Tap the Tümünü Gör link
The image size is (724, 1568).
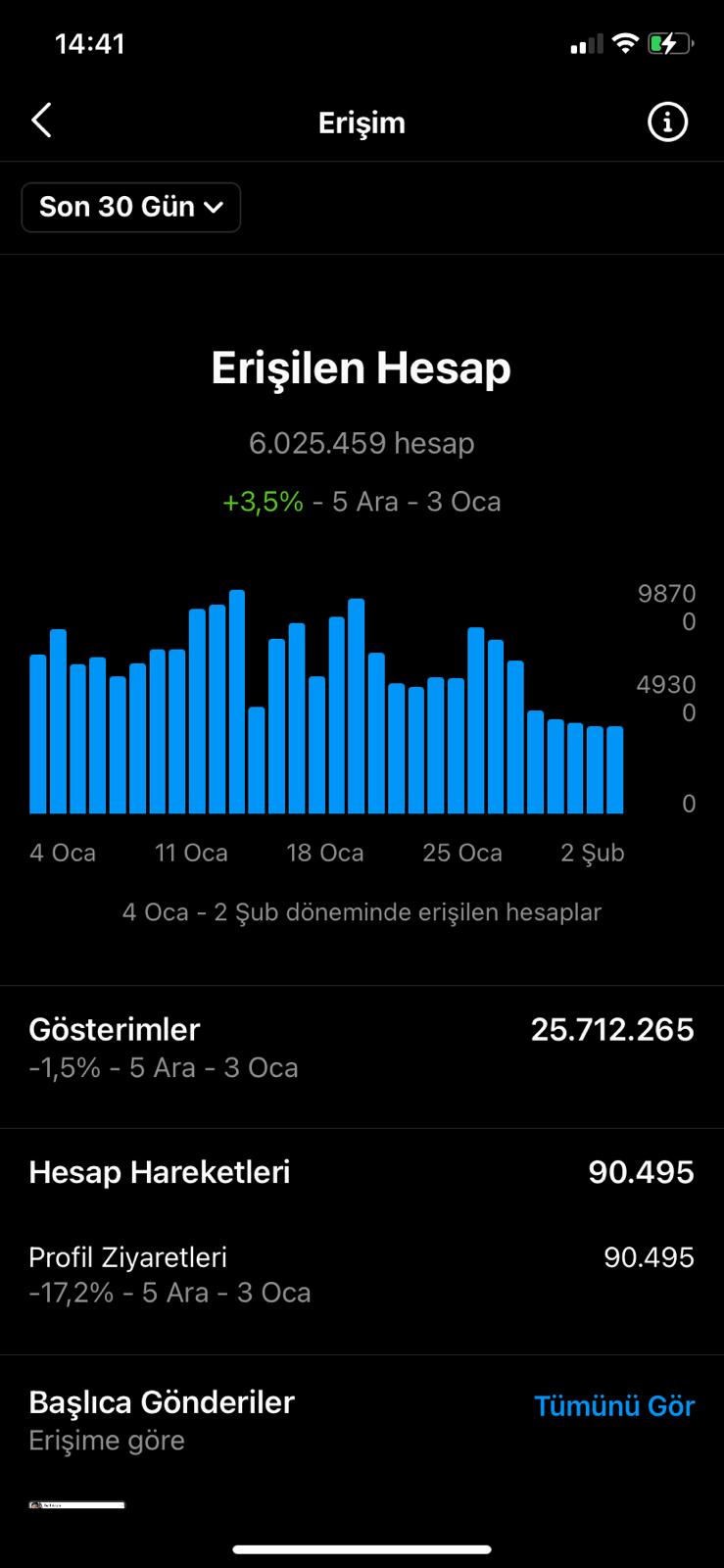pos(614,1406)
